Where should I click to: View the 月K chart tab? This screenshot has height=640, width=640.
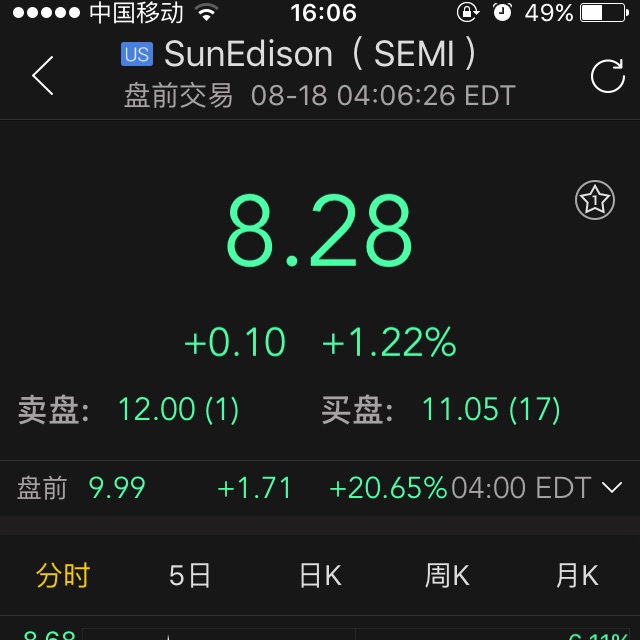tap(576, 576)
